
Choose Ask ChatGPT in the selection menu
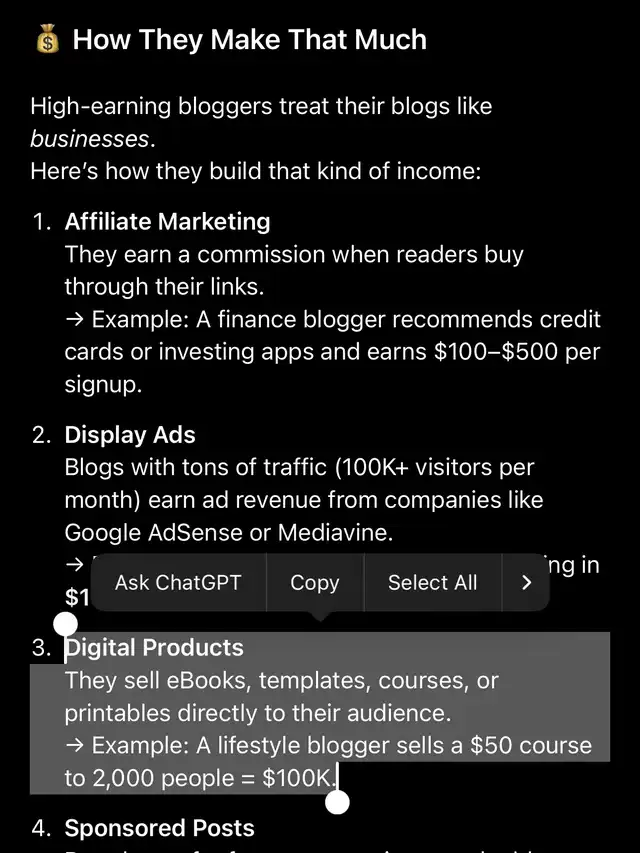(178, 582)
